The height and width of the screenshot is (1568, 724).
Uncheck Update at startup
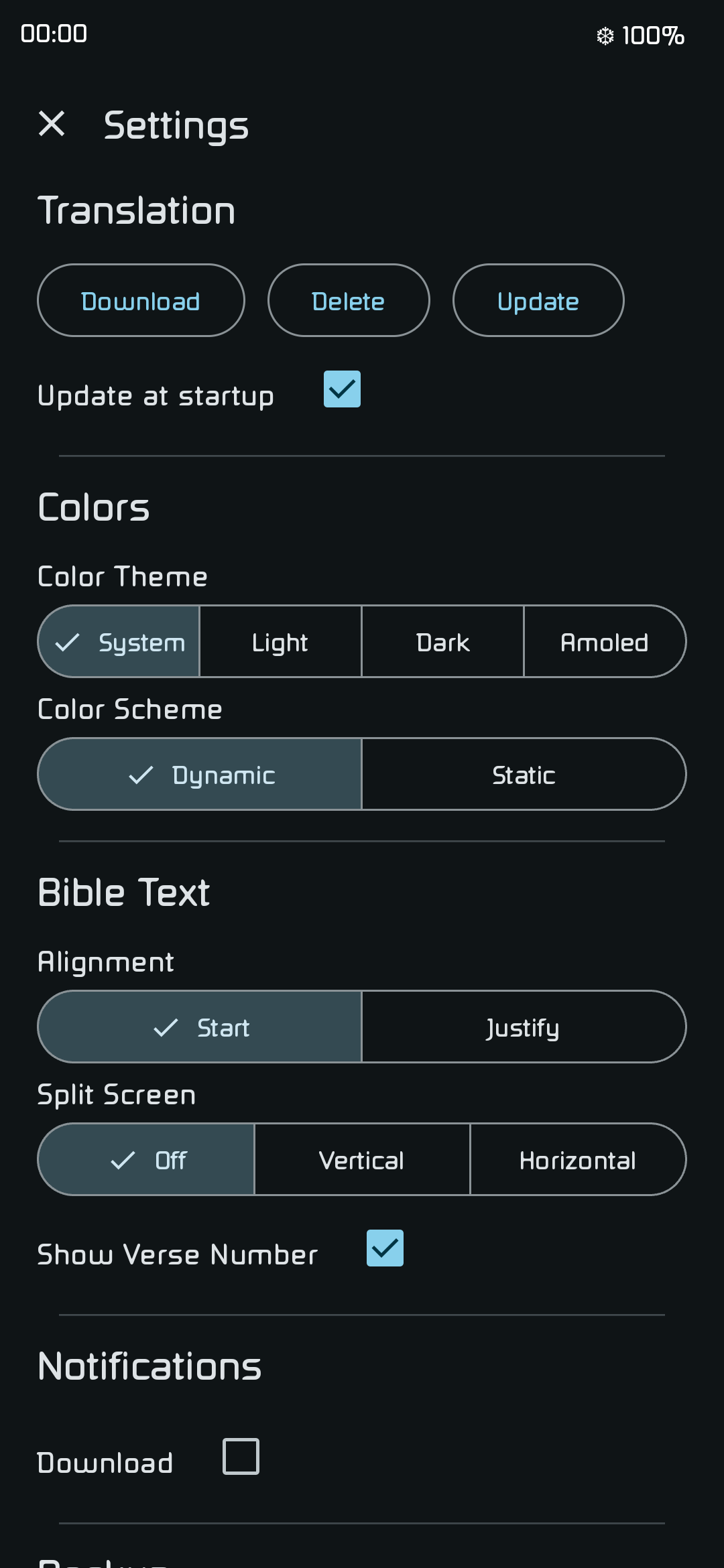[342, 389]
